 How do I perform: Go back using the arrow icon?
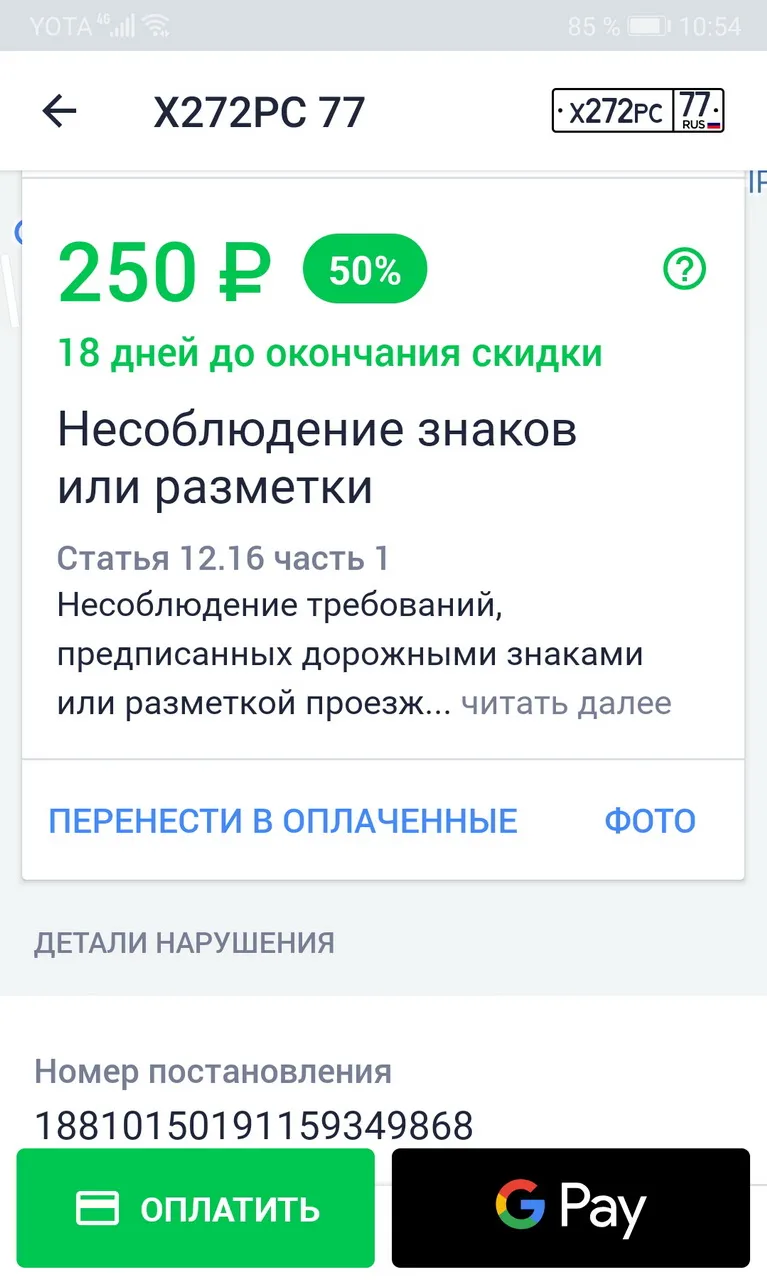pyautogui.click(x=59, y=111)
